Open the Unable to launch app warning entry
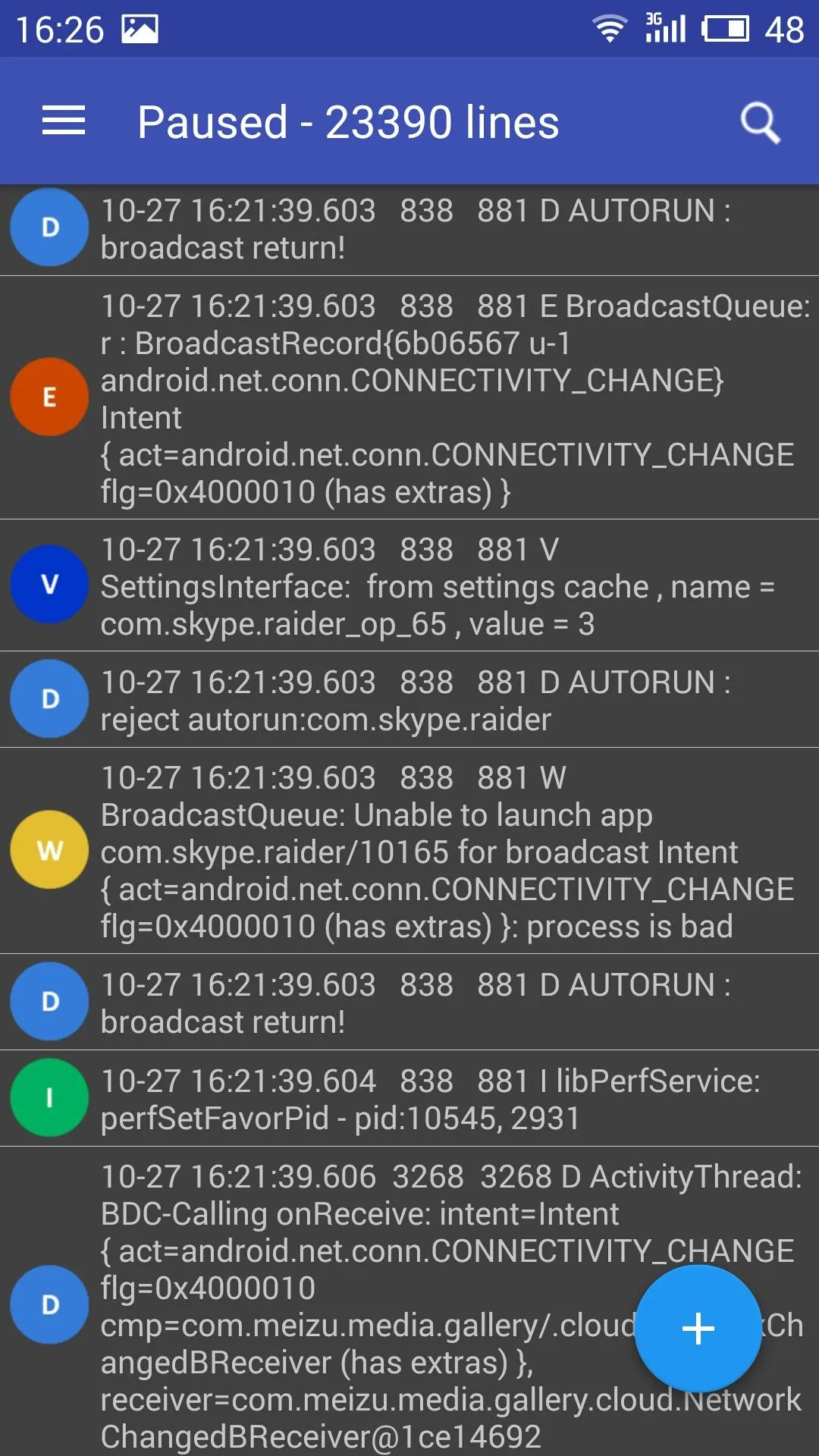This screenshot has height=1456, width=819. [417, 850]
